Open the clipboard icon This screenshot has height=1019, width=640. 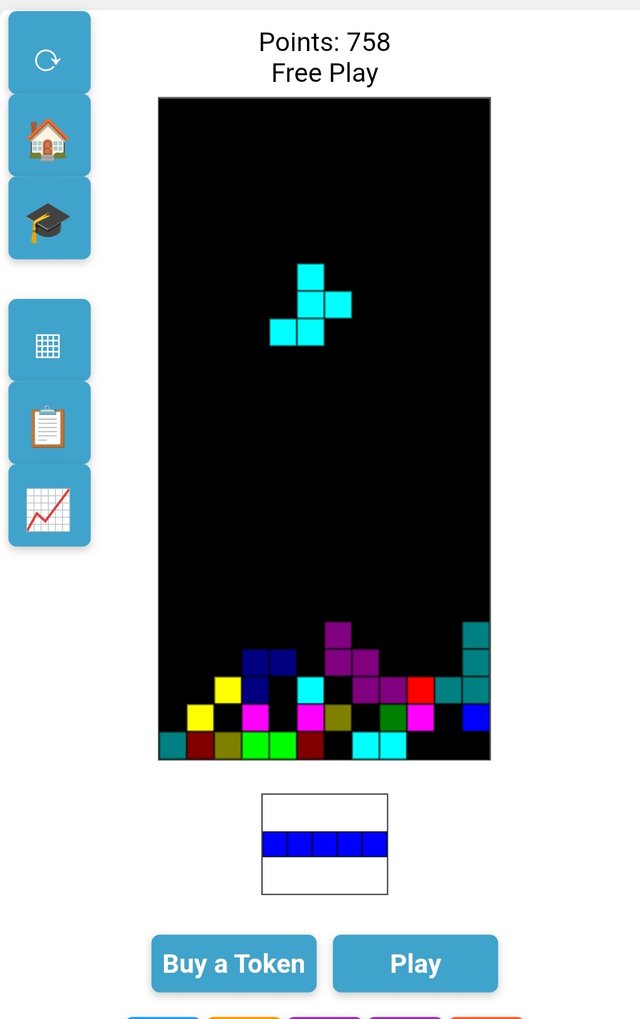point(49,424)
